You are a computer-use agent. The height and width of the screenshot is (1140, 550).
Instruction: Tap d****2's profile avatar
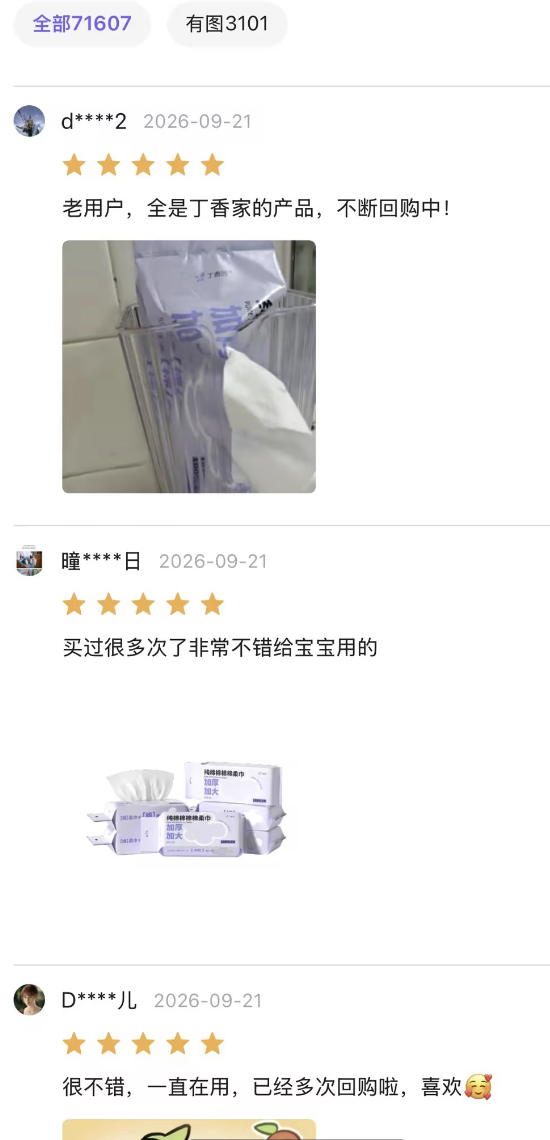29,121
